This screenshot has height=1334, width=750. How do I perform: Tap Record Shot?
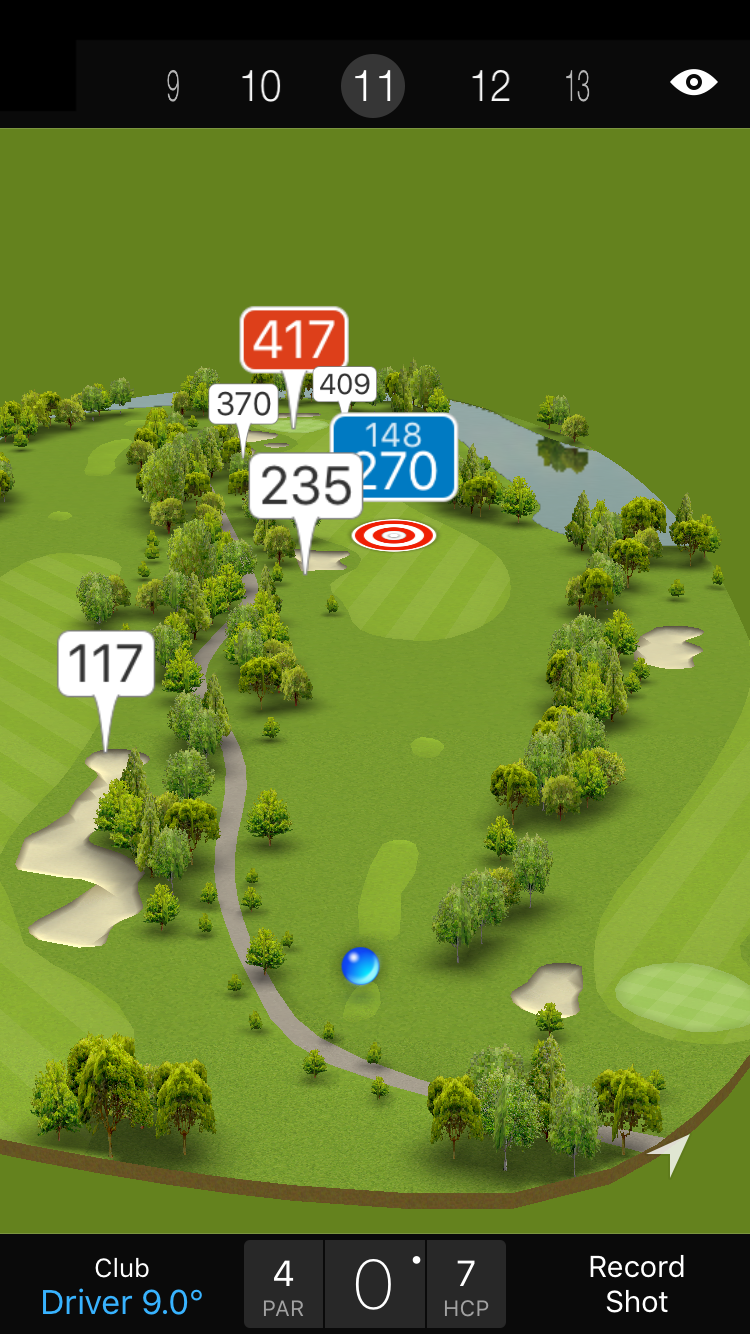(x=636, y=1284)
